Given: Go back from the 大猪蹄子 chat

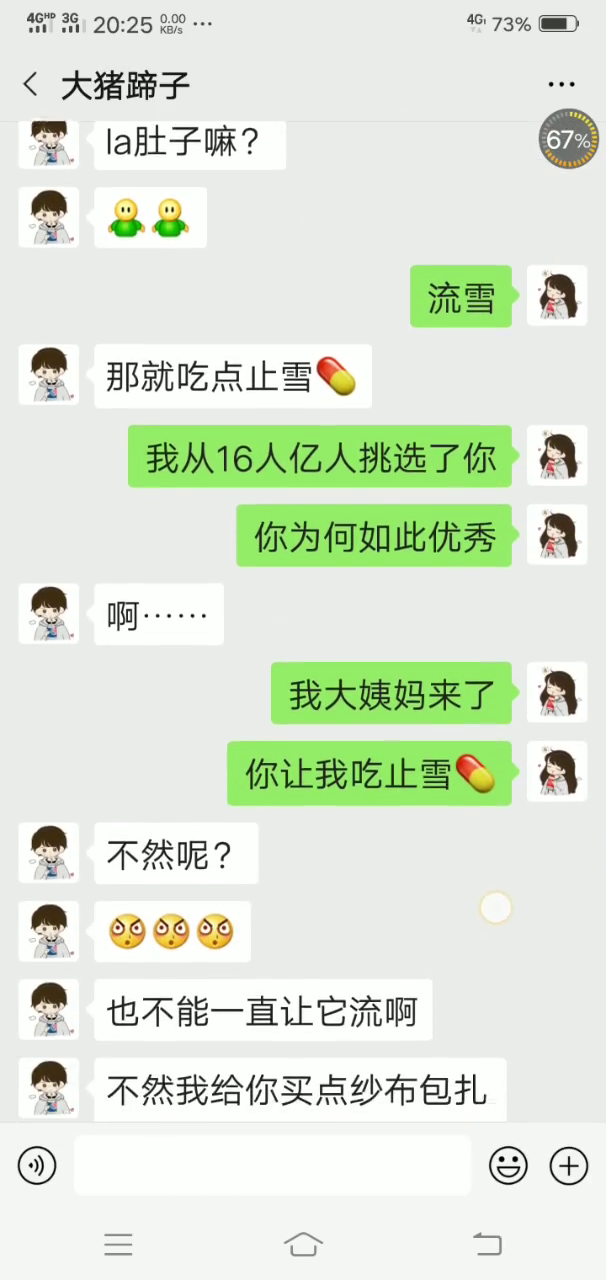Looking at the screenshot, I should pyautogui.click(x=30, y=85).
